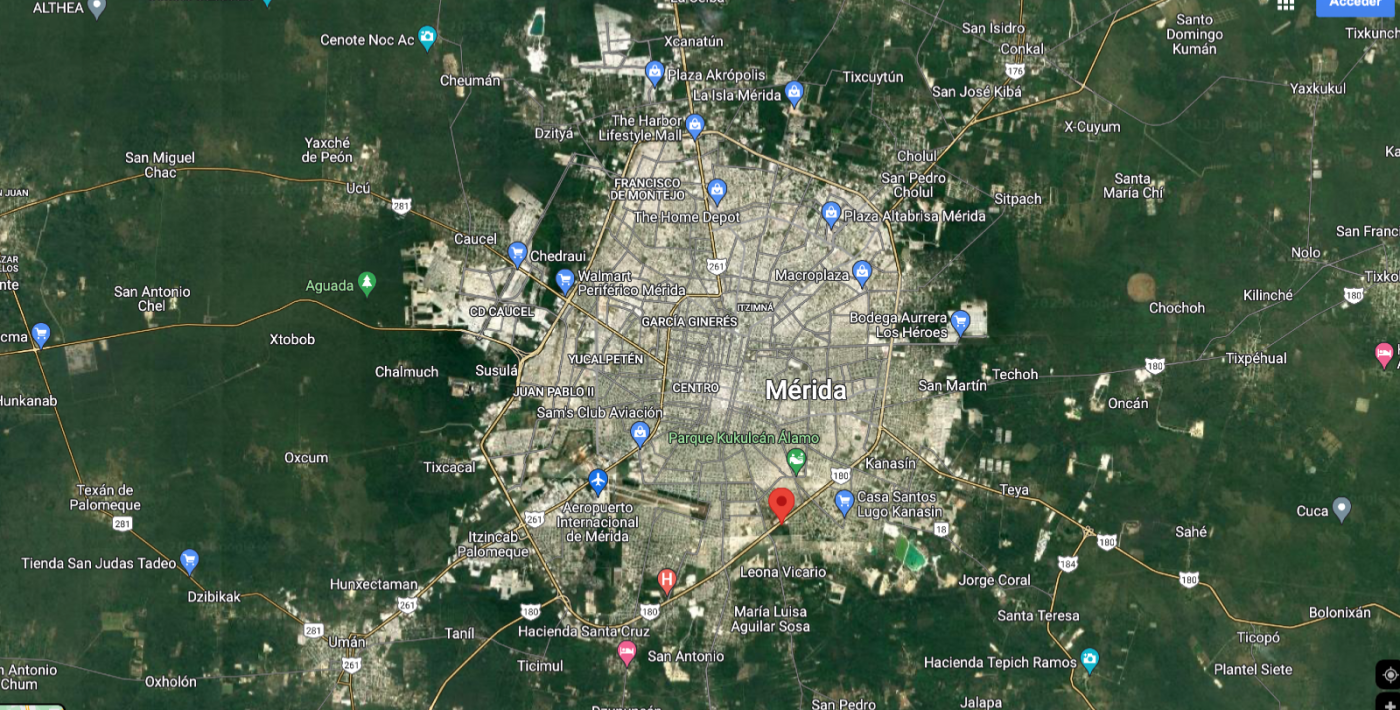Select La Isla Mérida pin

point(794,94)
